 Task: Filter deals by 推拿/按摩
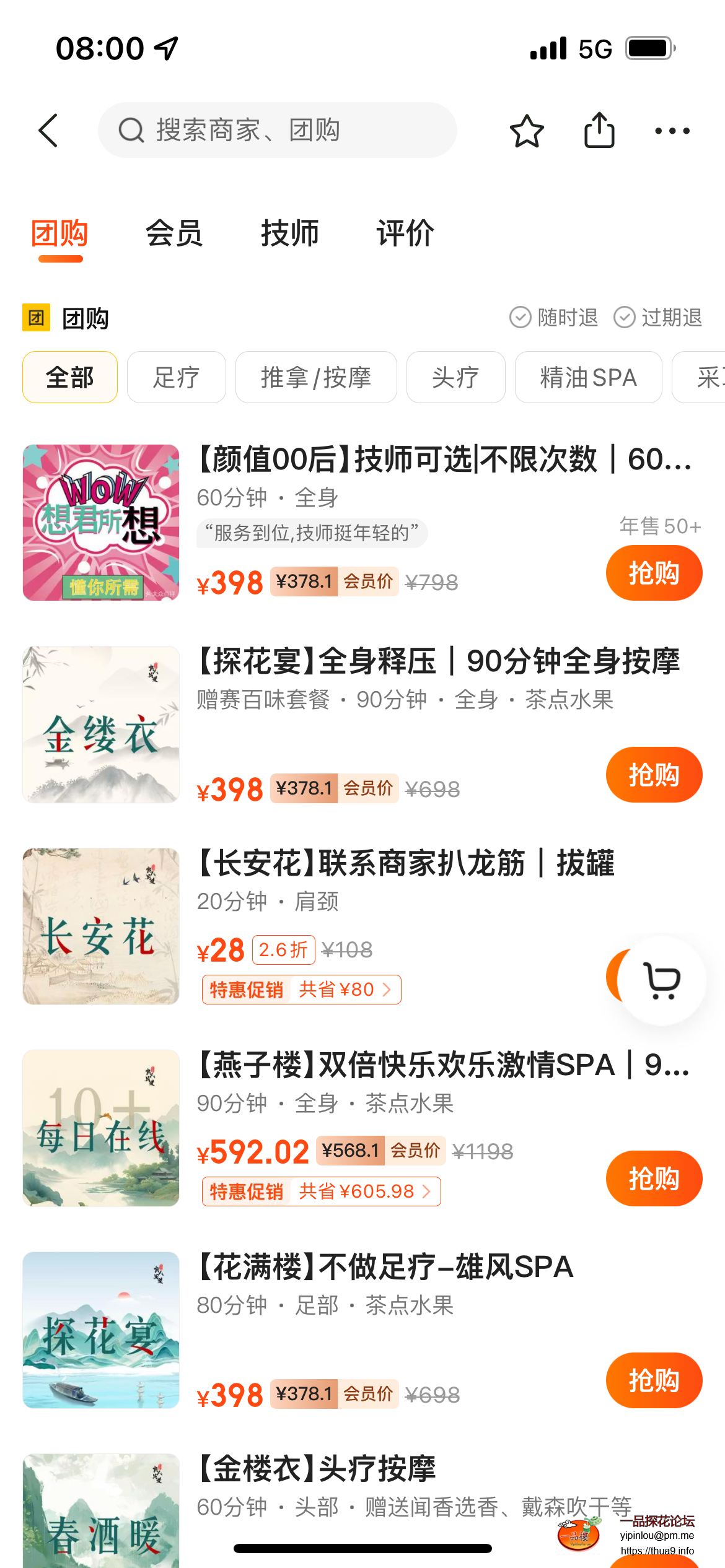(316, 377)
